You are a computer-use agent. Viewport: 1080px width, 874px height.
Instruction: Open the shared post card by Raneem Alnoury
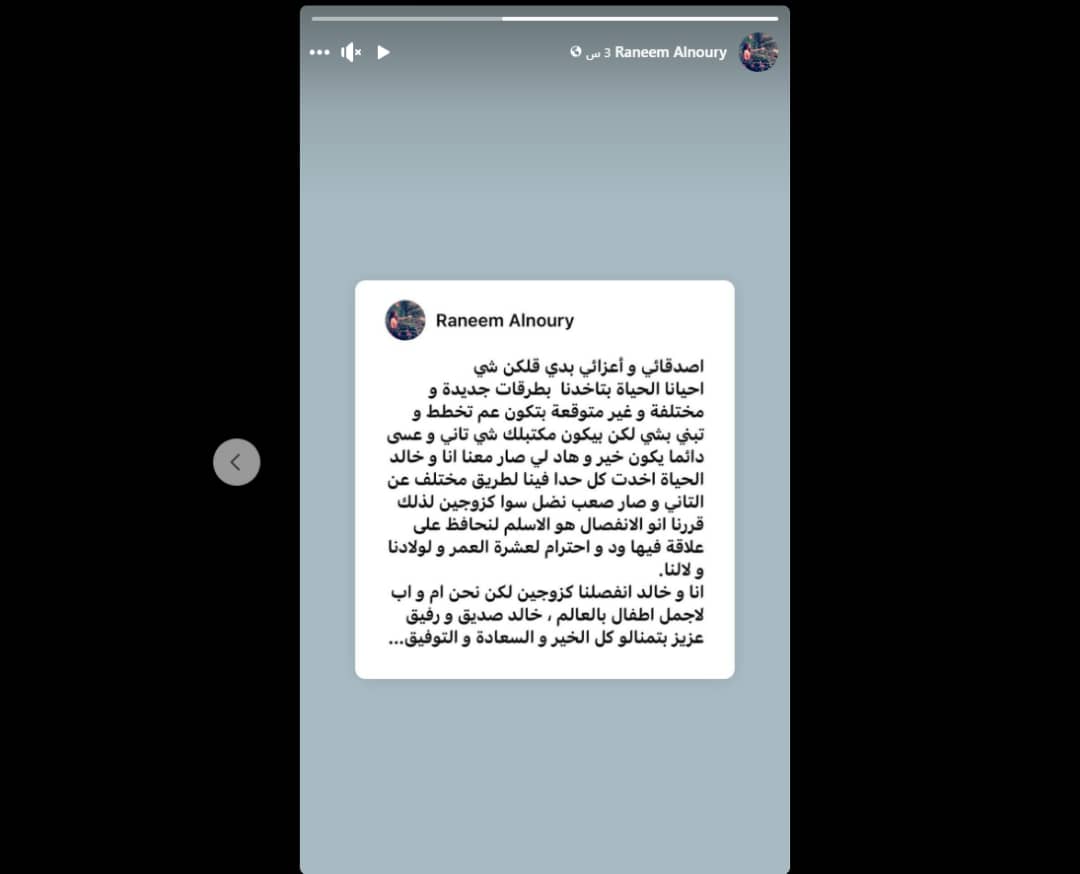coord(544,480)
